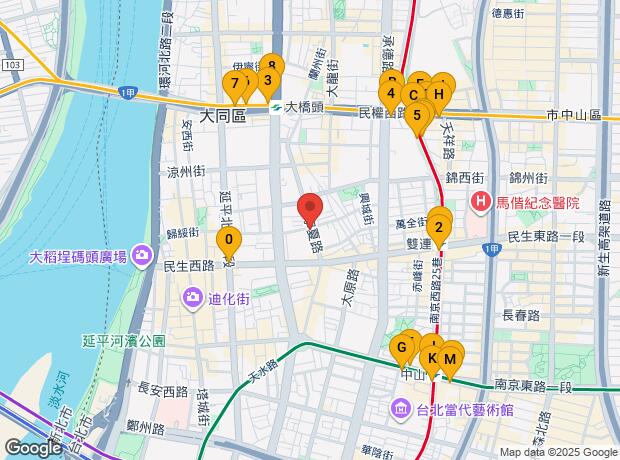Tap the 大橋頭 metro station icon
The image size is (620, 460).
pos(273,107)
